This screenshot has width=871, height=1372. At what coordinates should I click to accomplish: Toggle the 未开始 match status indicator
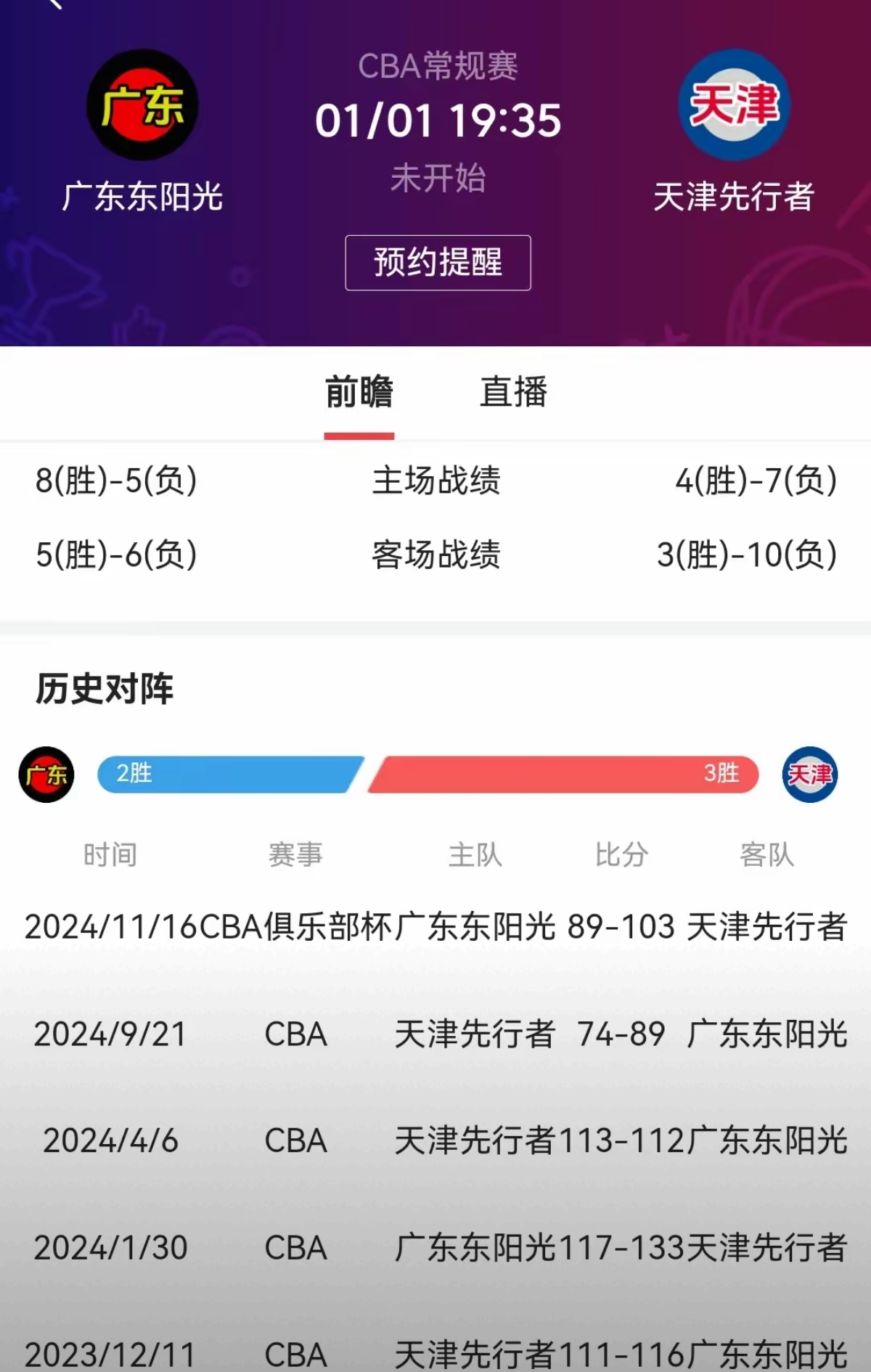coord(435,180)
